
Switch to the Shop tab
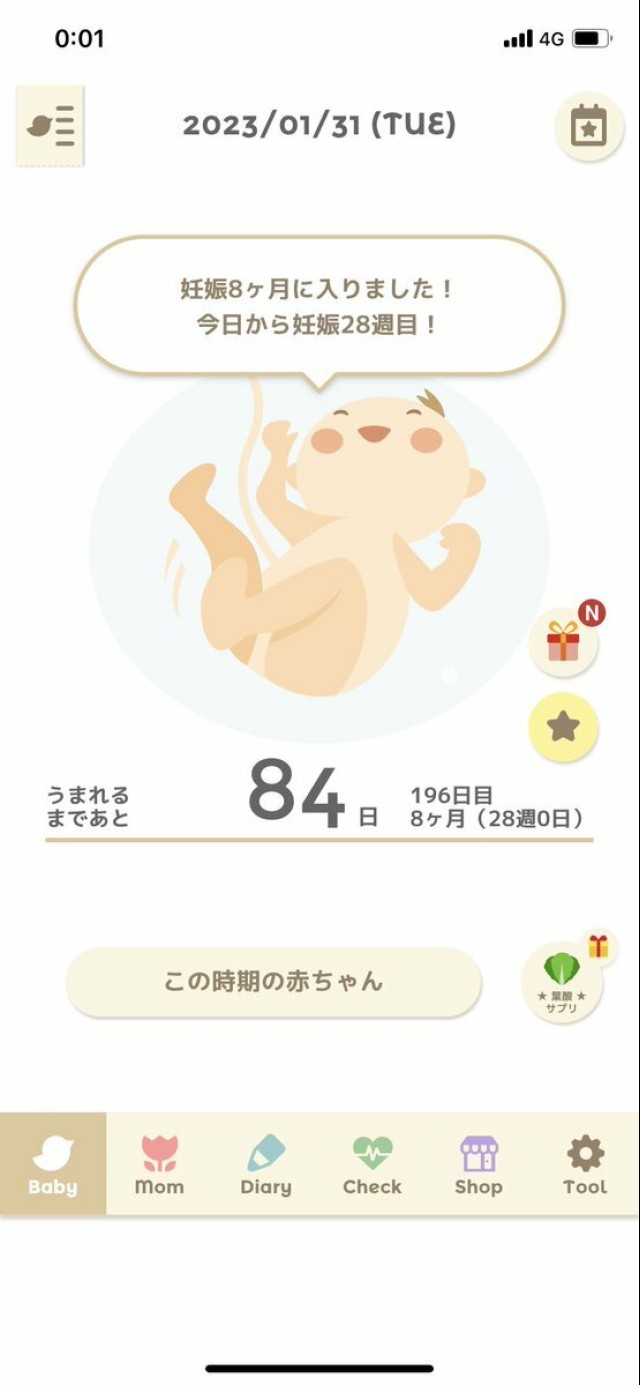pyautogui.click(x=478, y=1165)
